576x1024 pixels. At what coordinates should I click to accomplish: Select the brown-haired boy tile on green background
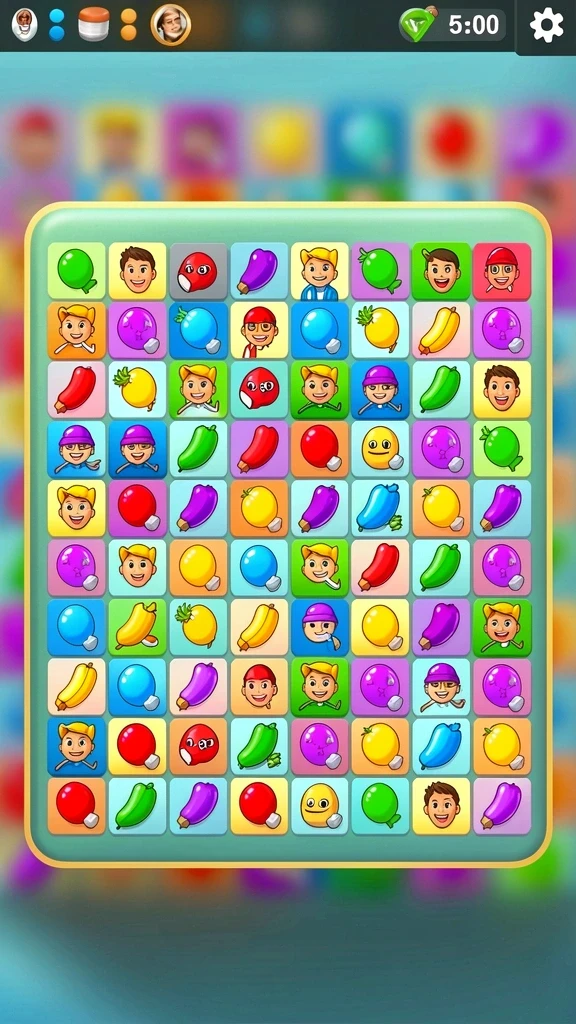pos(441,272)
